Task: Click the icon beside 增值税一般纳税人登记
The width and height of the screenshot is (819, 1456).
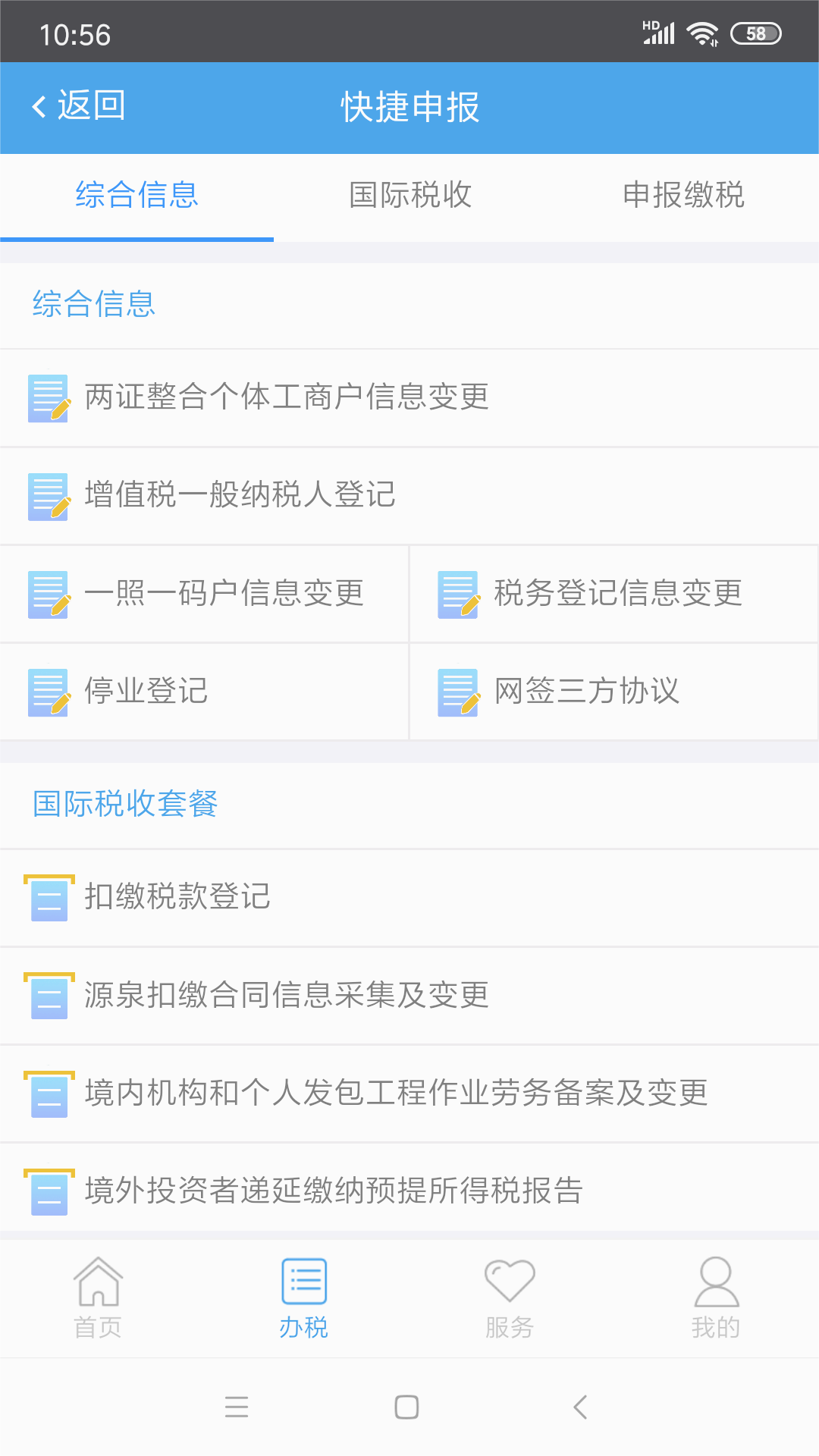Action: pyautogui.click(x=48, y=496)
